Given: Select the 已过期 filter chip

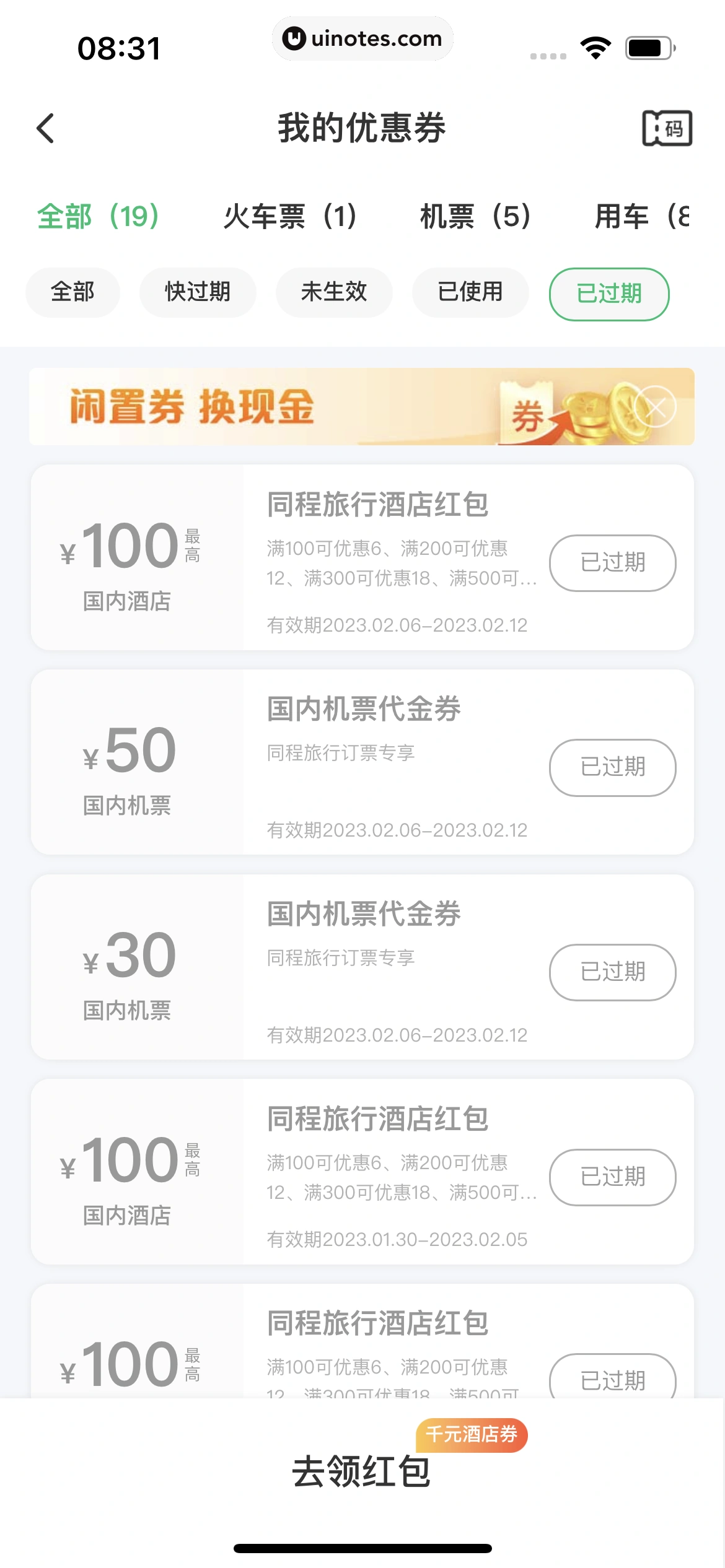Looking at the screenshot, I should click(x=609, y=294).
